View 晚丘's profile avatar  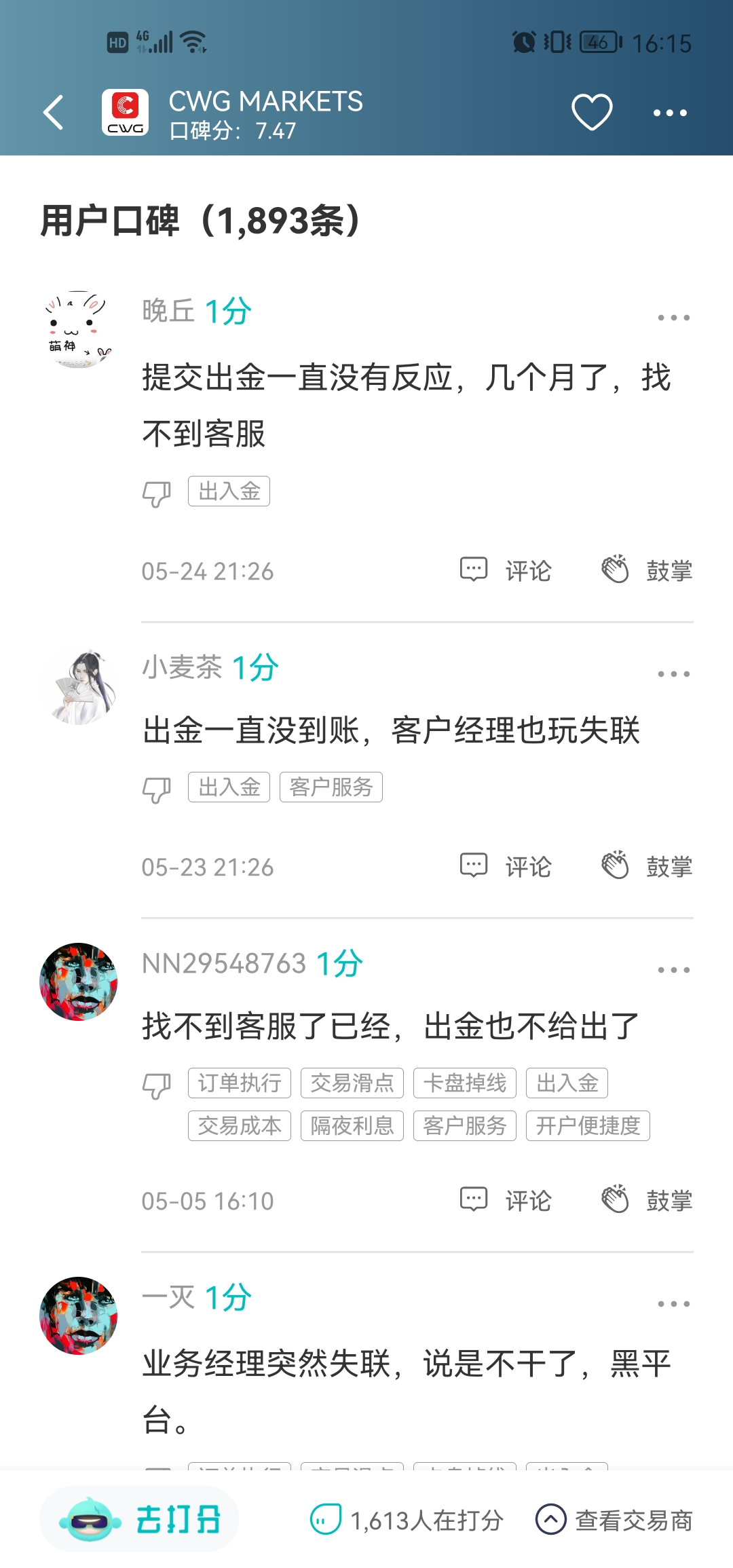pos(79,330)
